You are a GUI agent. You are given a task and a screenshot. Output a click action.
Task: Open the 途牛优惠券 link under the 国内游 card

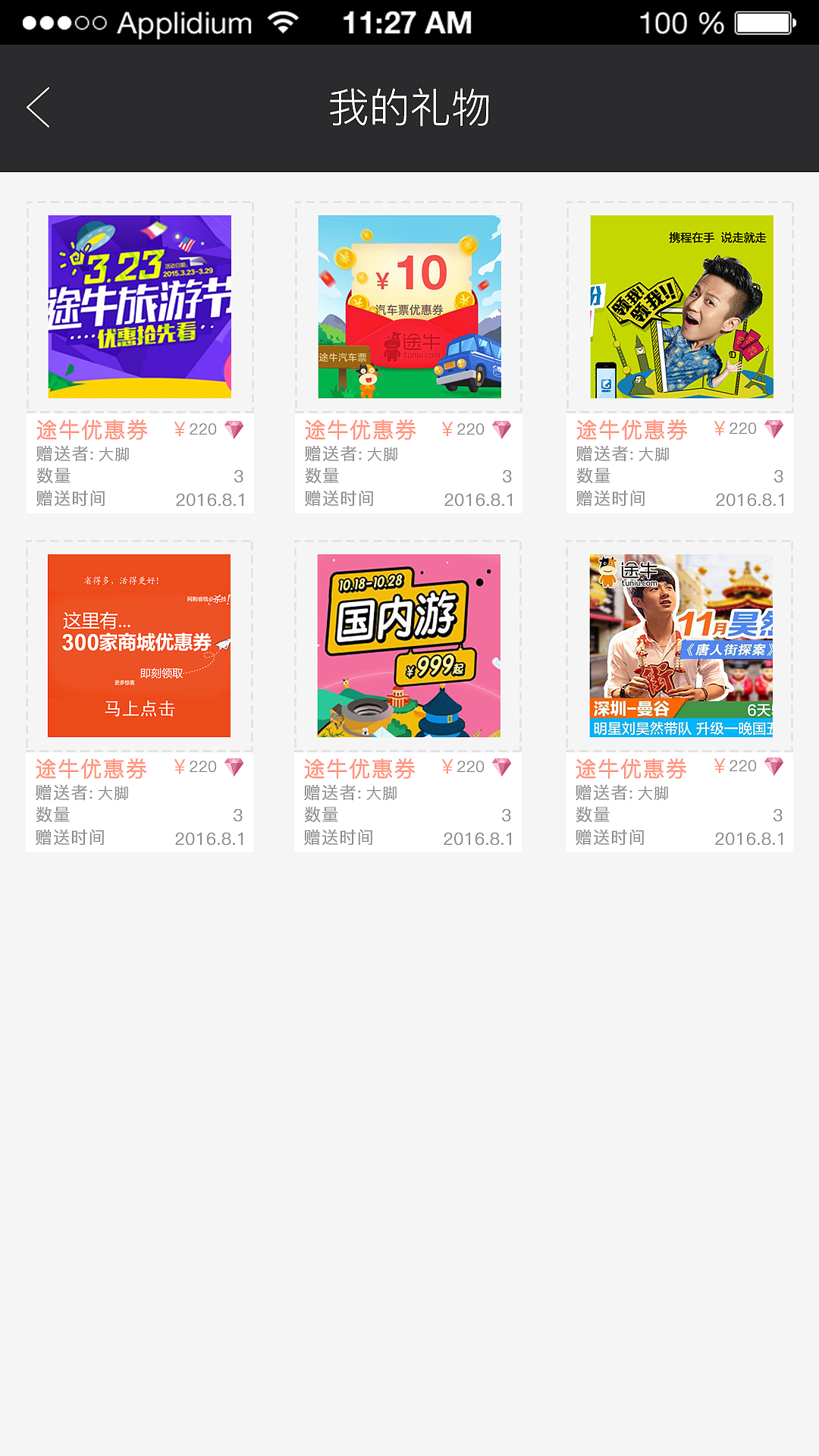pyautogui.click(x=359, y=768)
